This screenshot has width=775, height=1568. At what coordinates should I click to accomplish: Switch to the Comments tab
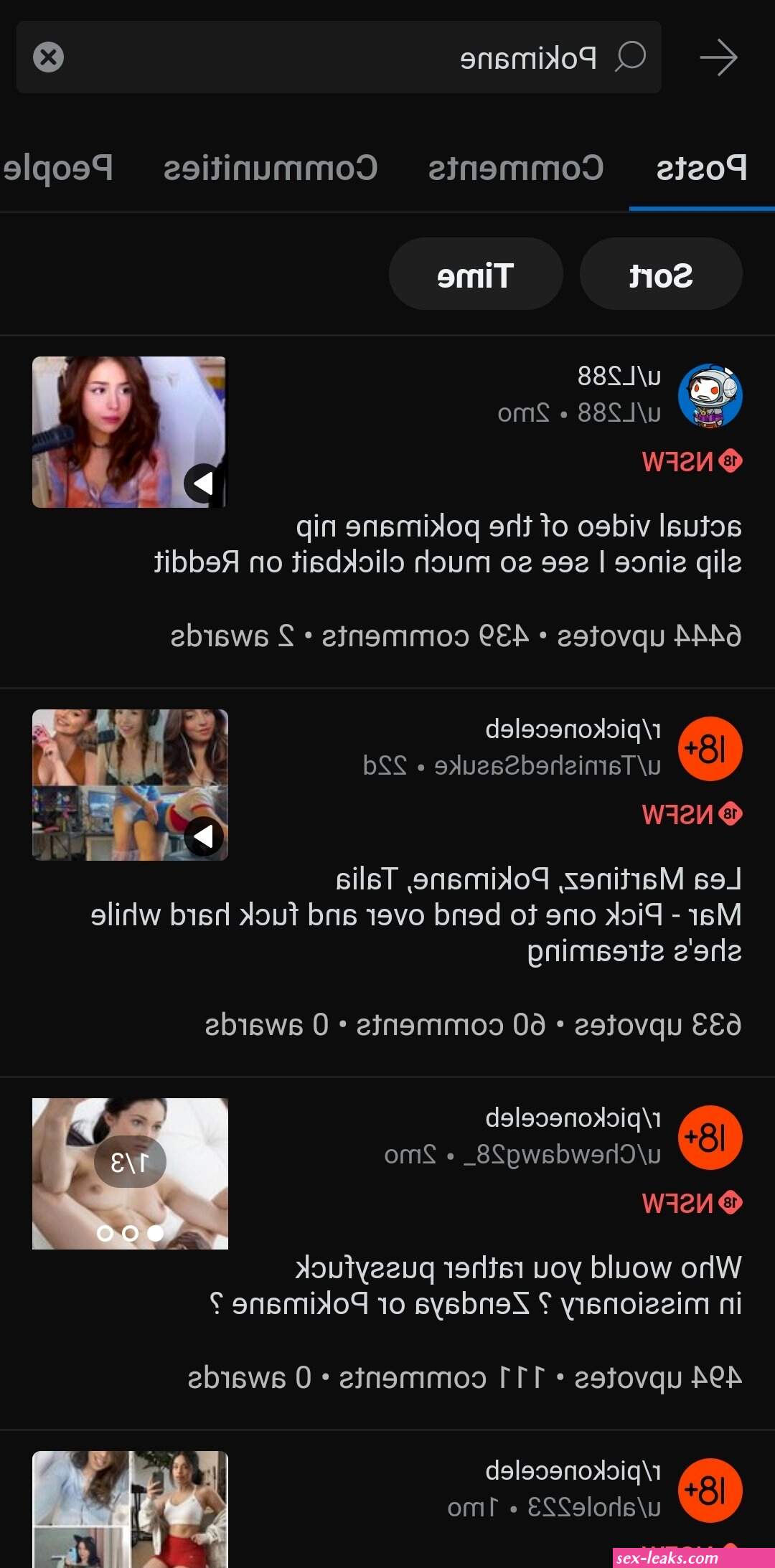click(x=516, y=169)
